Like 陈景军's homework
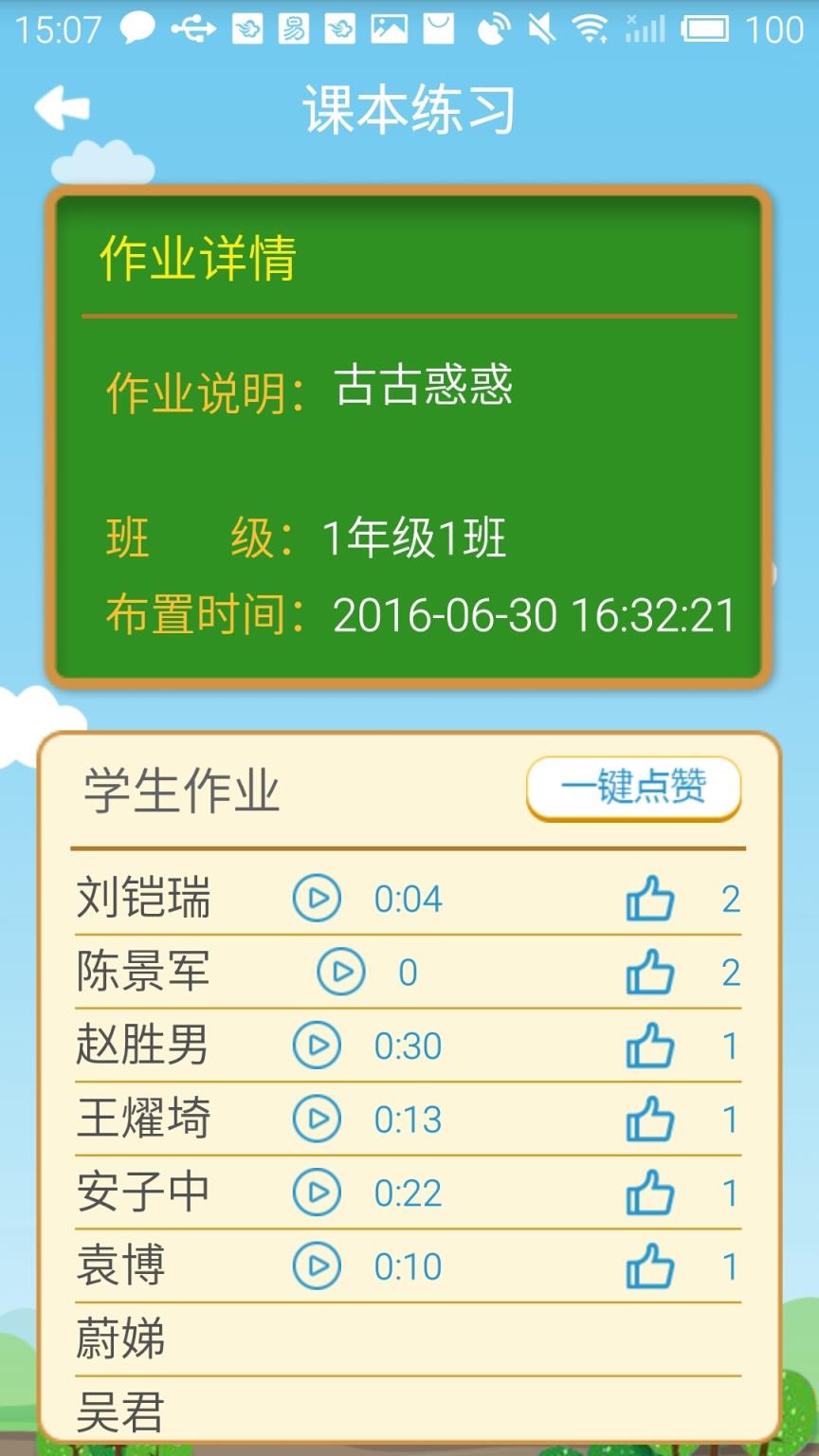 point(652,972)
